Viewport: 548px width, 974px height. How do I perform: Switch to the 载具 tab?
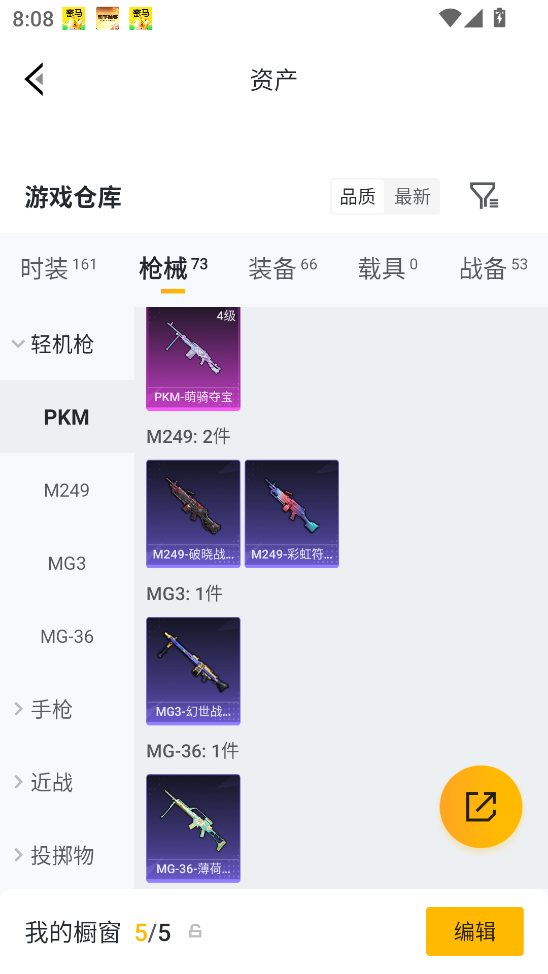(x=388, y=268)
